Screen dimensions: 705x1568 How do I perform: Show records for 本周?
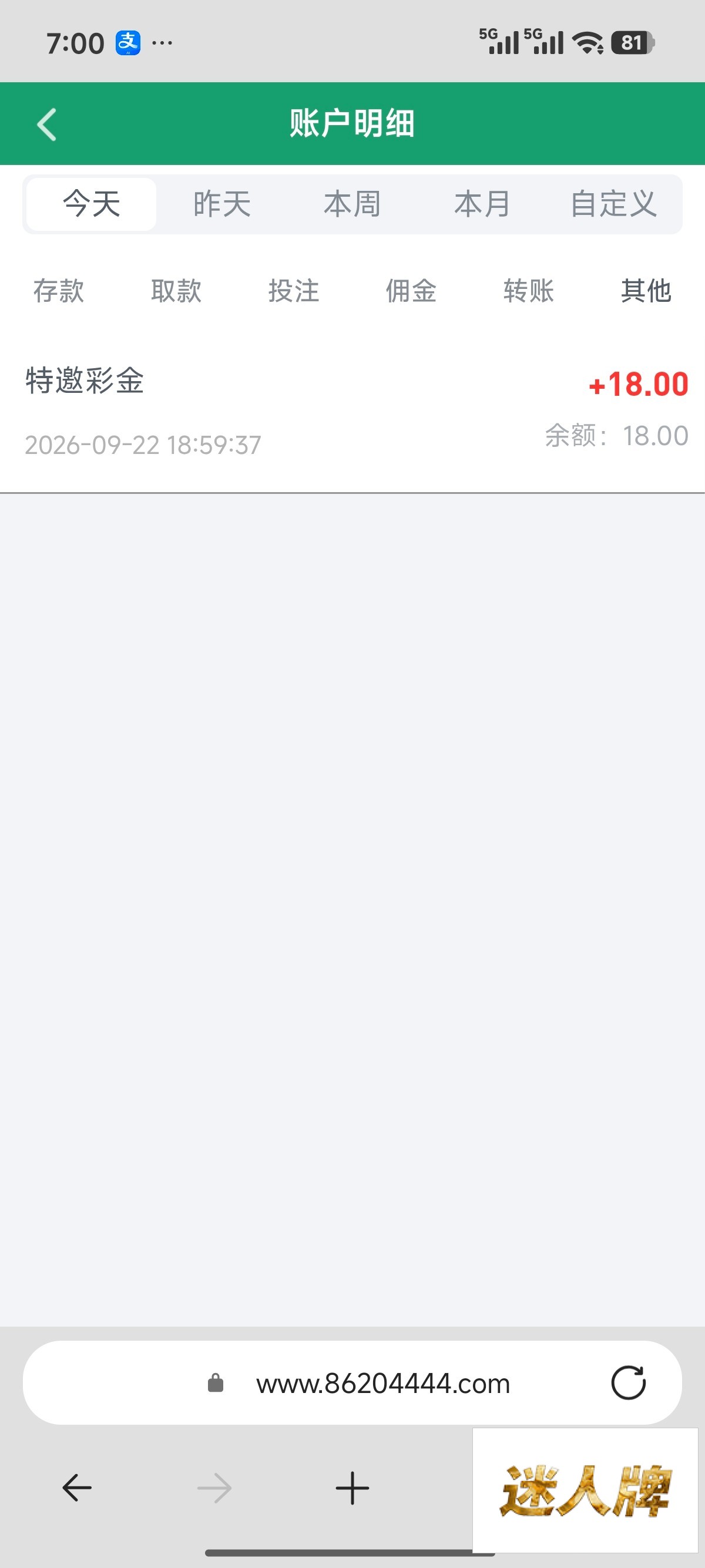coord(352,204)
